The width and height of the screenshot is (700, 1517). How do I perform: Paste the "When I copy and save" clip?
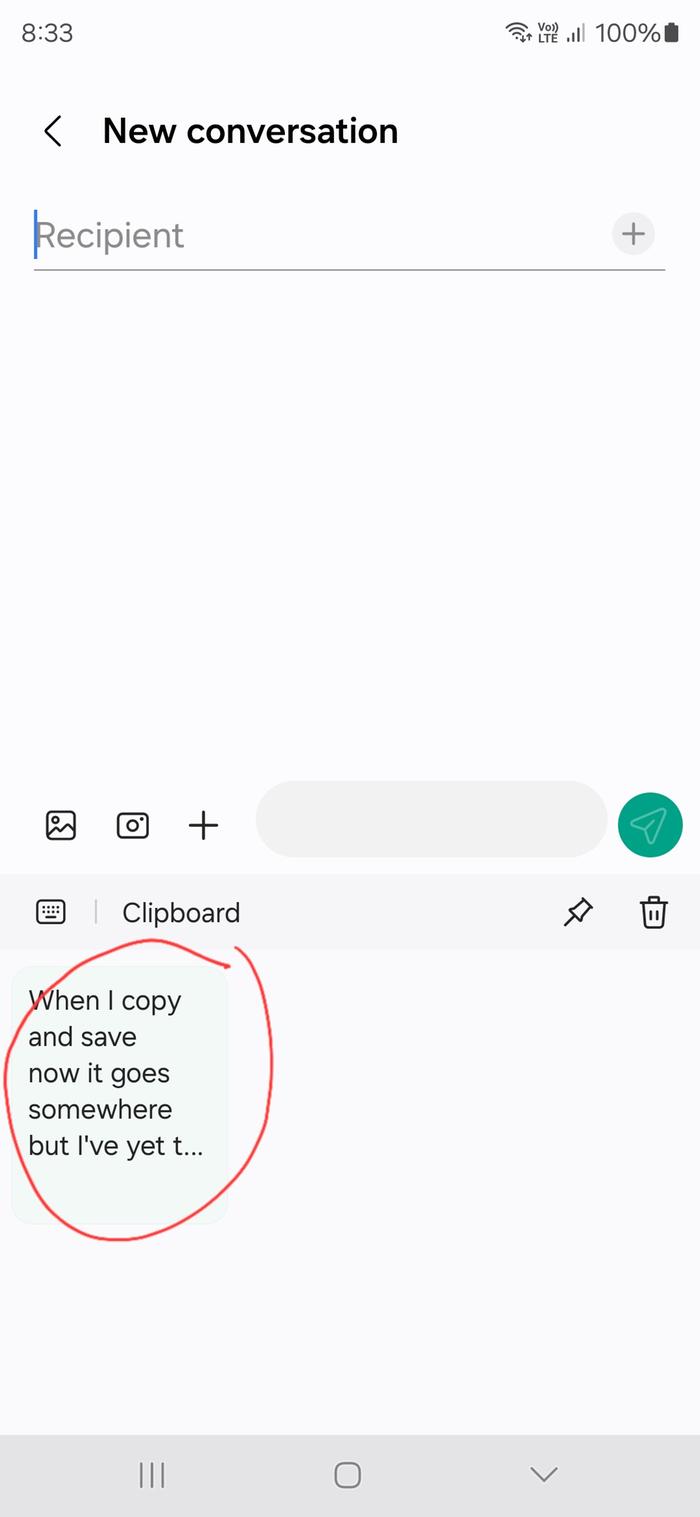coord(119,1094)
